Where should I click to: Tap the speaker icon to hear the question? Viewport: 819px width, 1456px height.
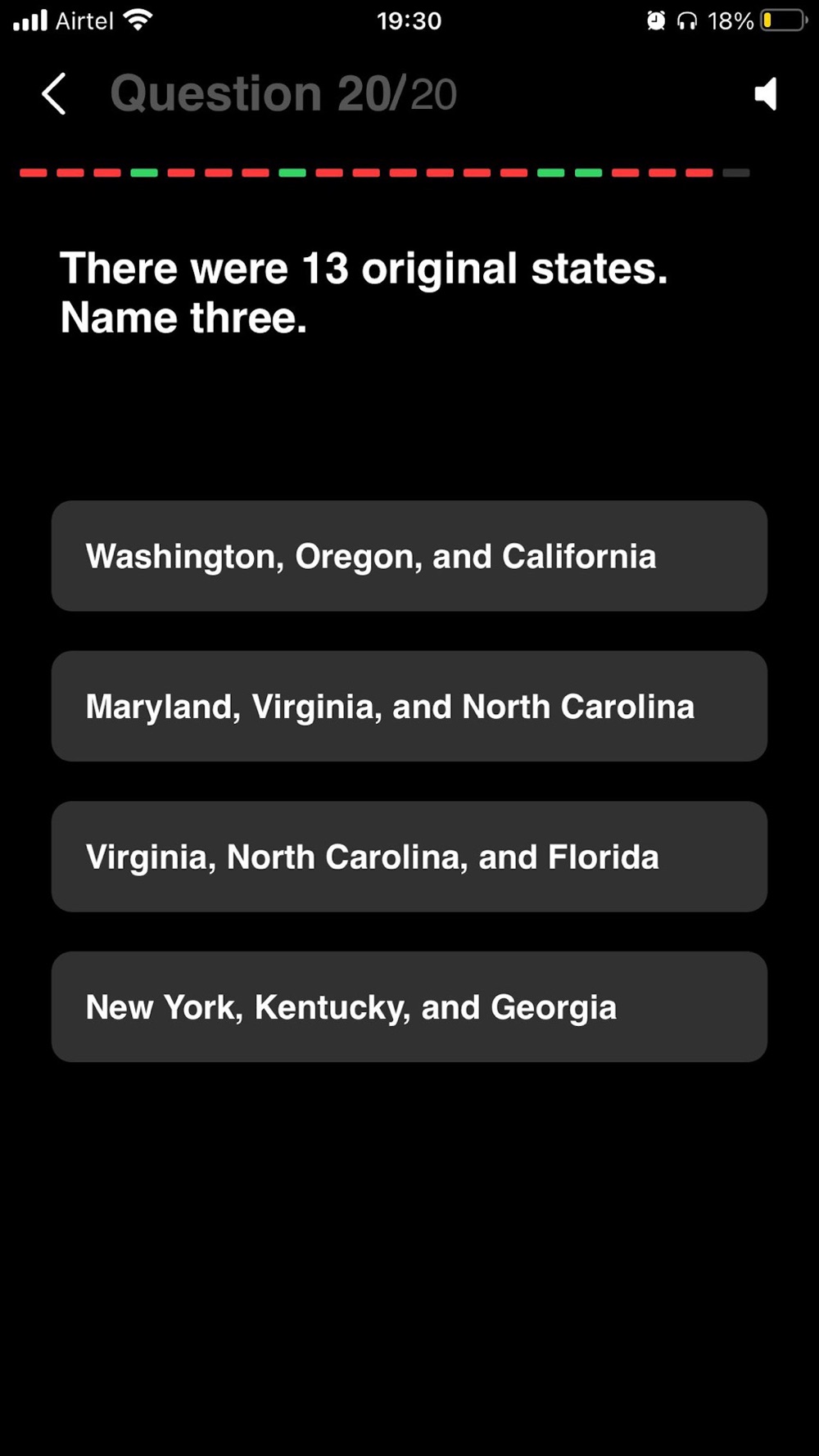click(766, 94)
